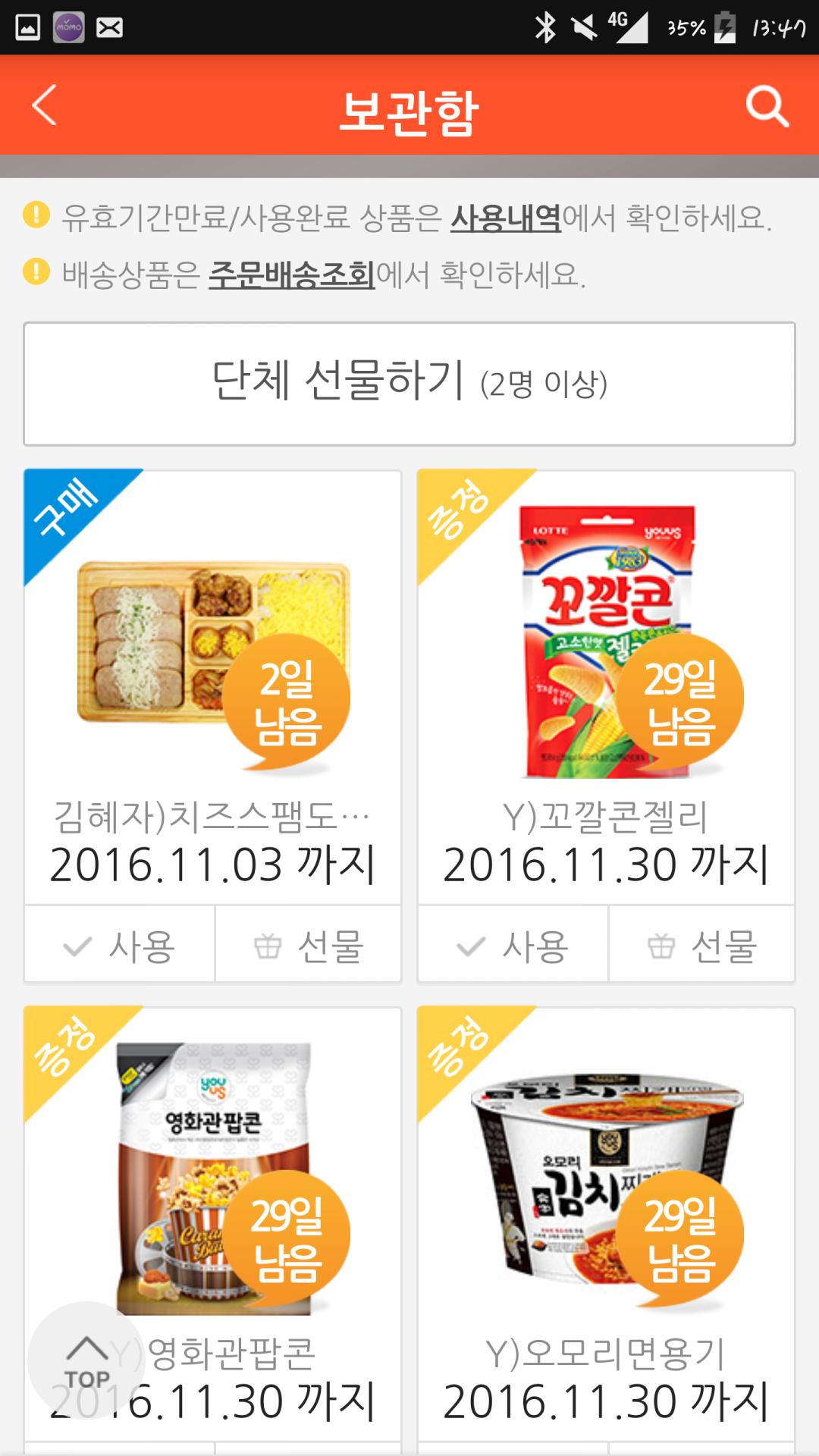Tap the 단체 선물하기 button

point(409,384)
